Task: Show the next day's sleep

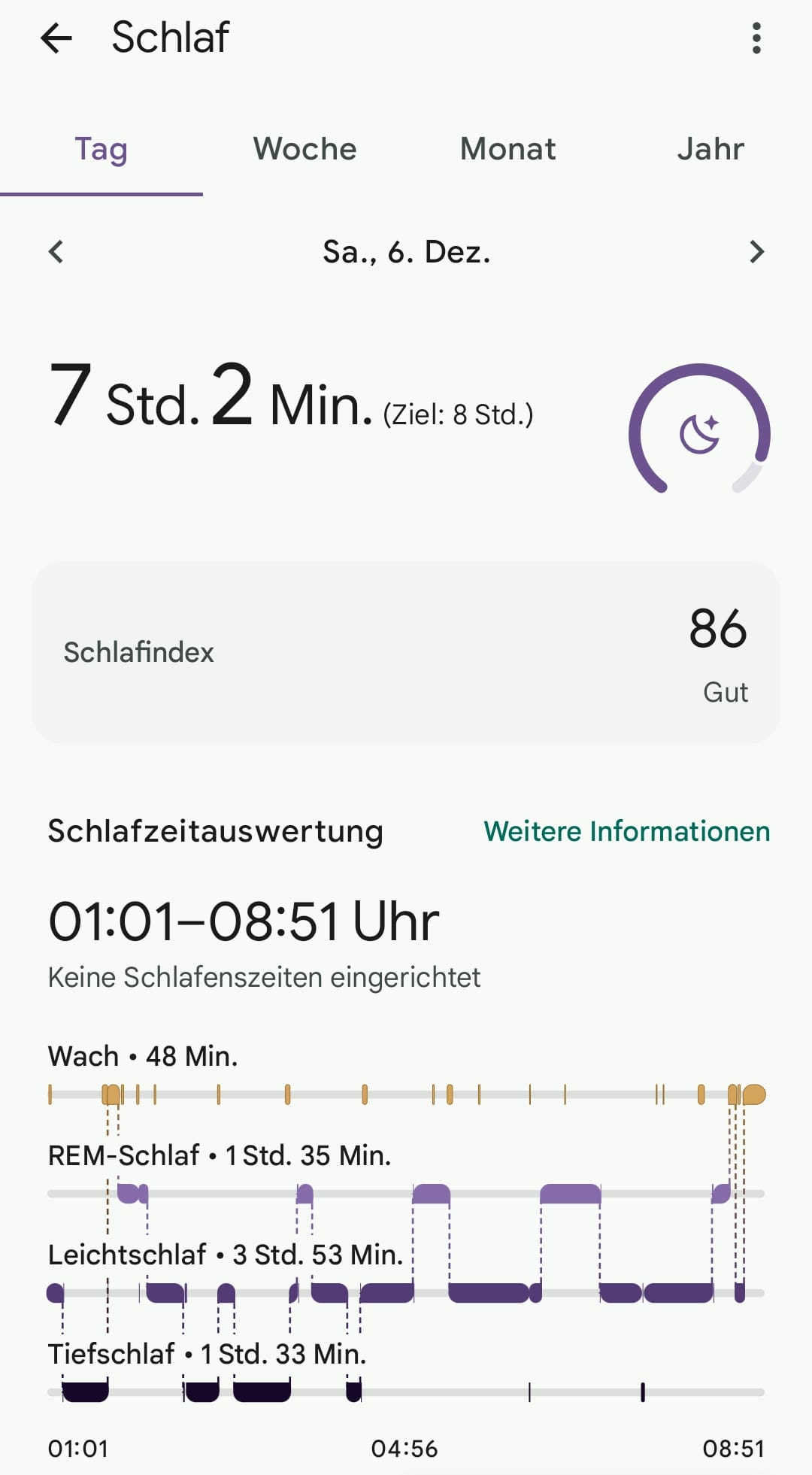Action: pos(756,252)
